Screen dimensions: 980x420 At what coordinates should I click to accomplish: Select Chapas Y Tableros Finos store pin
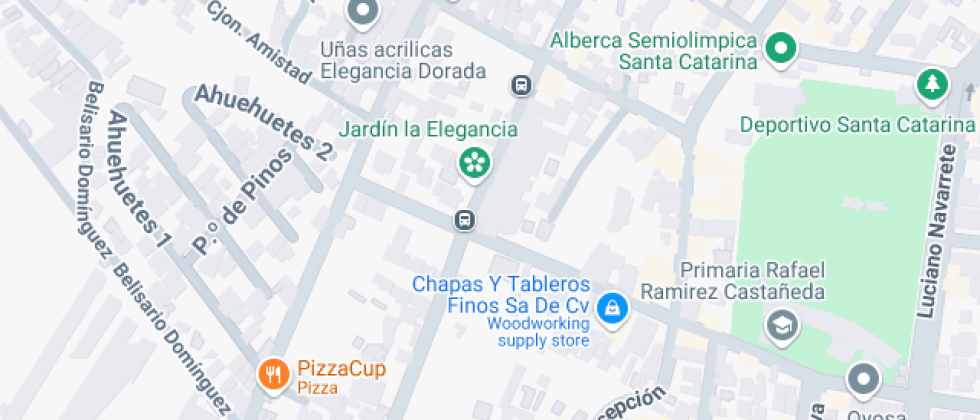[610, 309]
